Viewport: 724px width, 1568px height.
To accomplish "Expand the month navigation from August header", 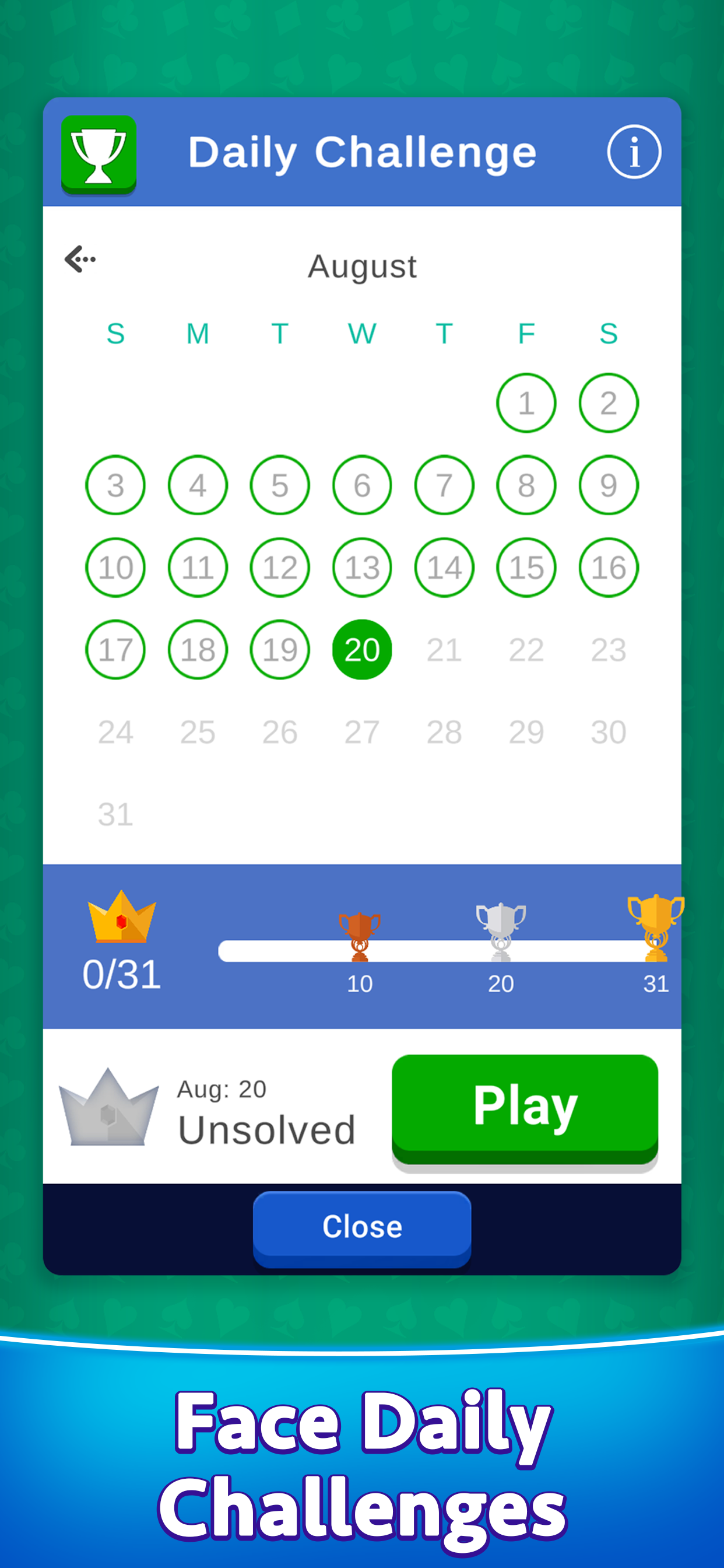I will click(x=361, y=267).
